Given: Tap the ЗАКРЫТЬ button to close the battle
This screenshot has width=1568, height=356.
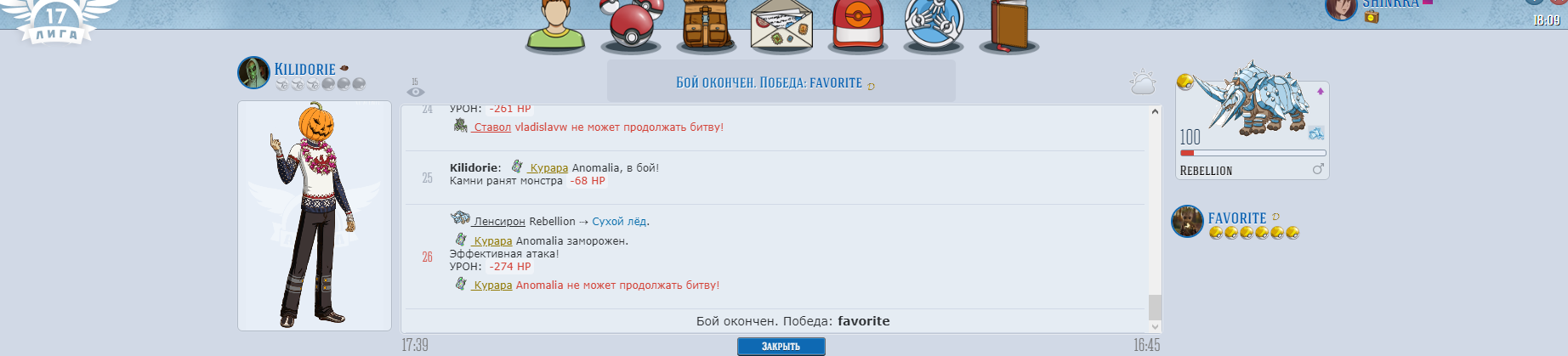Looking at the screenshot, I should (781, 346).
